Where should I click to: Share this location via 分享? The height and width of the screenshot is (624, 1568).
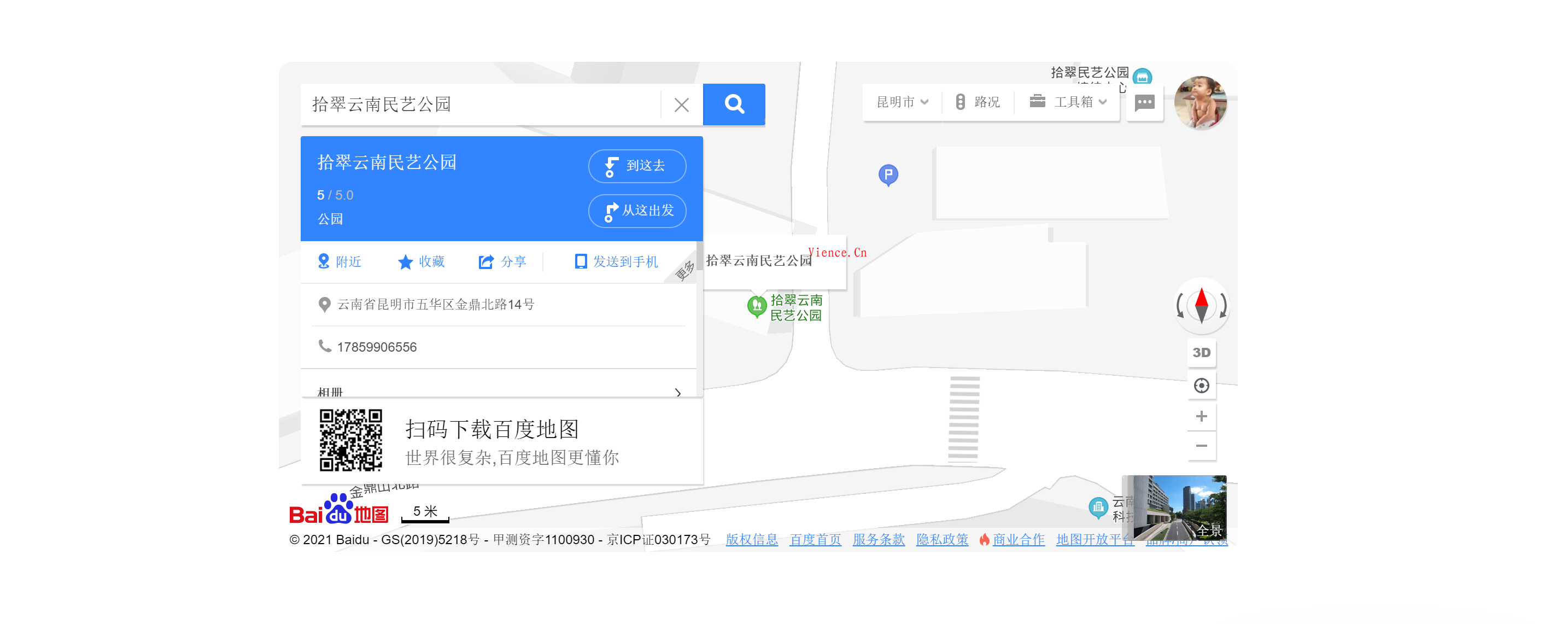coord(502,262)
